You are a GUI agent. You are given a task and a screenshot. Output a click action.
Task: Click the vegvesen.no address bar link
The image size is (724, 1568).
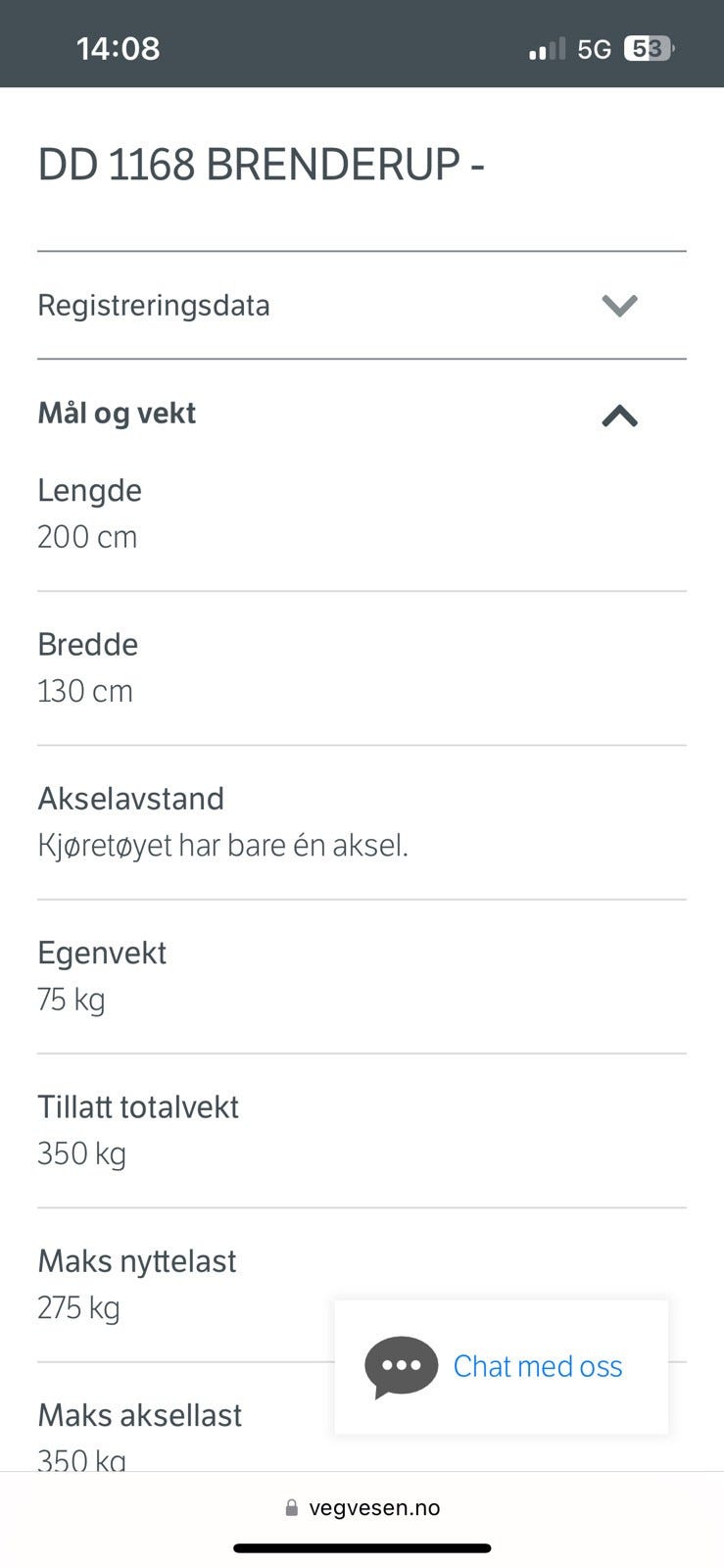[374, 1507]
